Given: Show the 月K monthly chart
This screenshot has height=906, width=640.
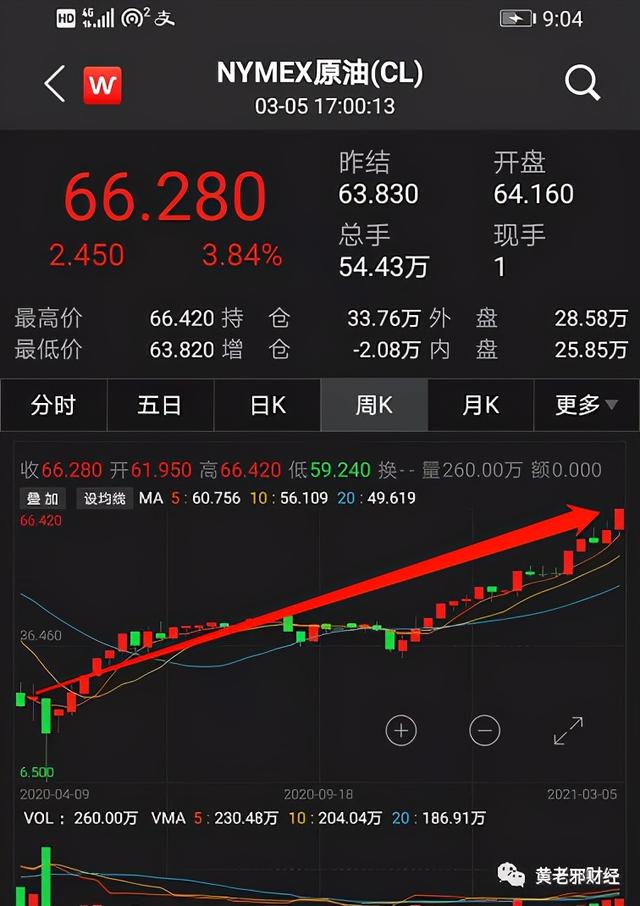Looking at the screenshot, I should click(481, 405).
